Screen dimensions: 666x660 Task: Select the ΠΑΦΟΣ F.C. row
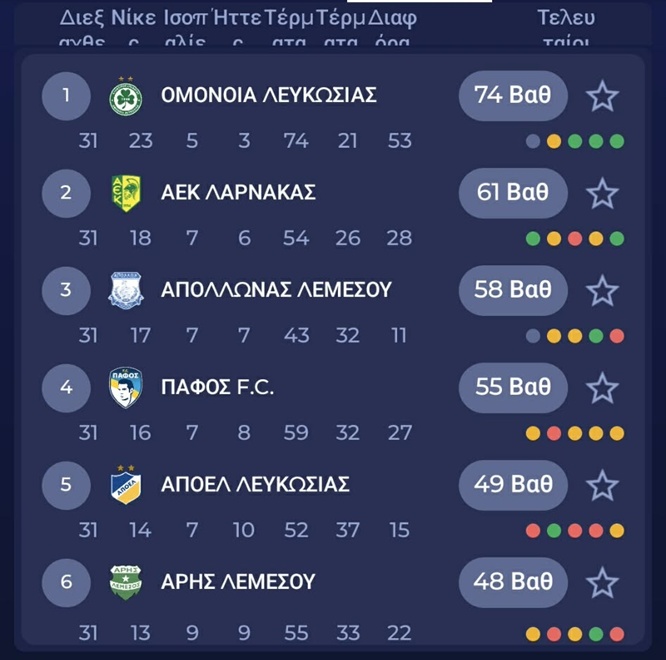pyautogui.click(x=217, y=387)
